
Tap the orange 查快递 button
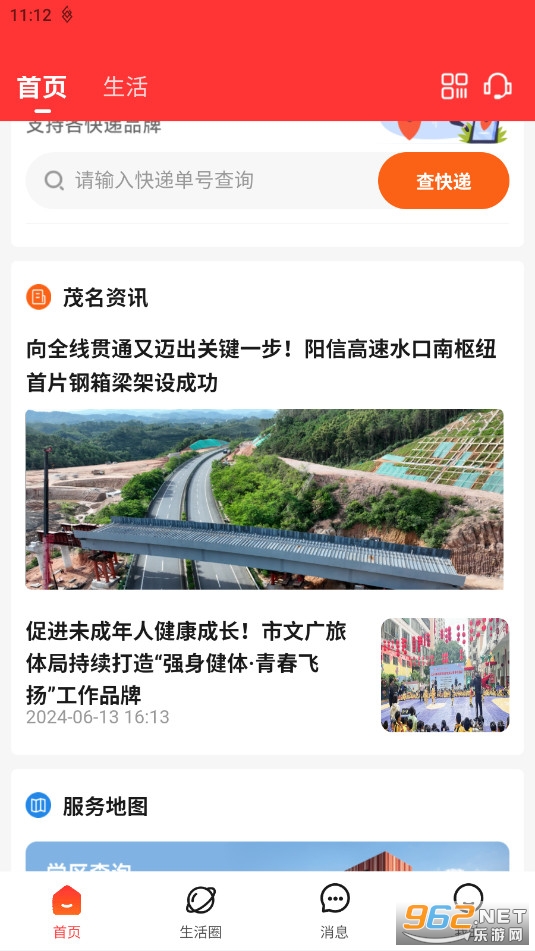coord(443,181)
